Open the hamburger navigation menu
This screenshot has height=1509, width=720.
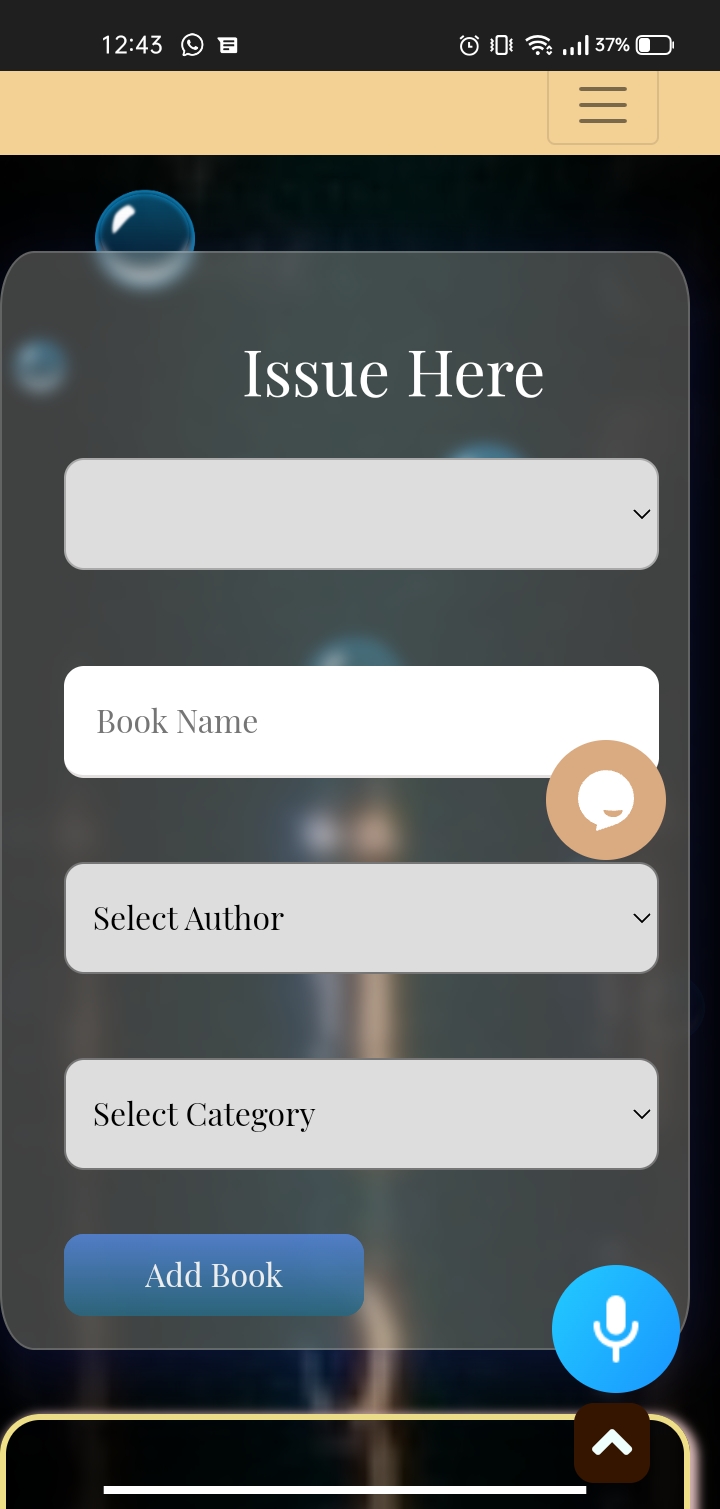tap(602, 105)
